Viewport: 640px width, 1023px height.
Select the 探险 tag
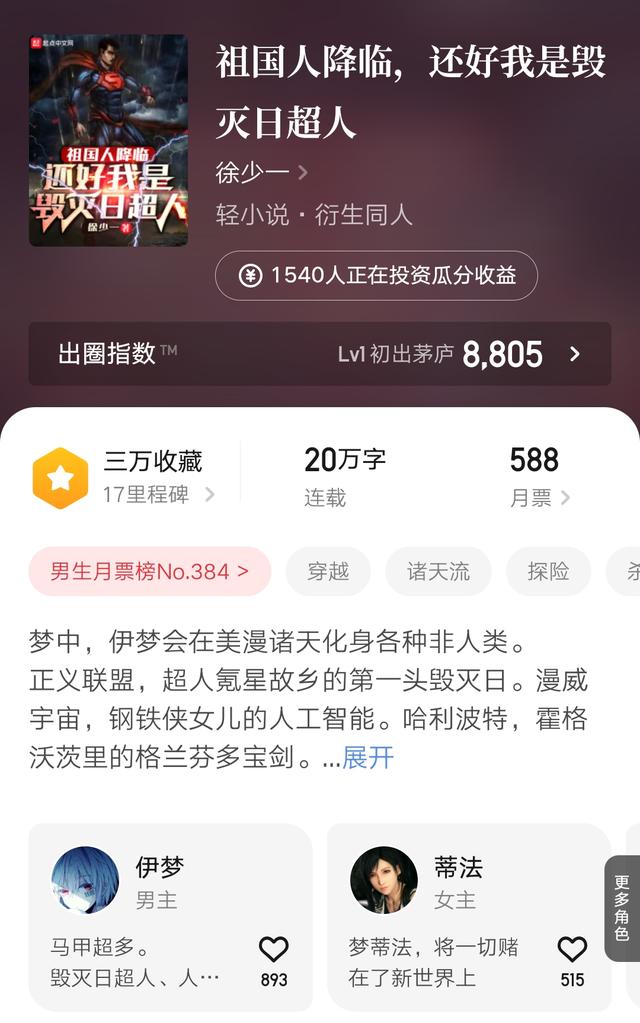tap(549, 571)
